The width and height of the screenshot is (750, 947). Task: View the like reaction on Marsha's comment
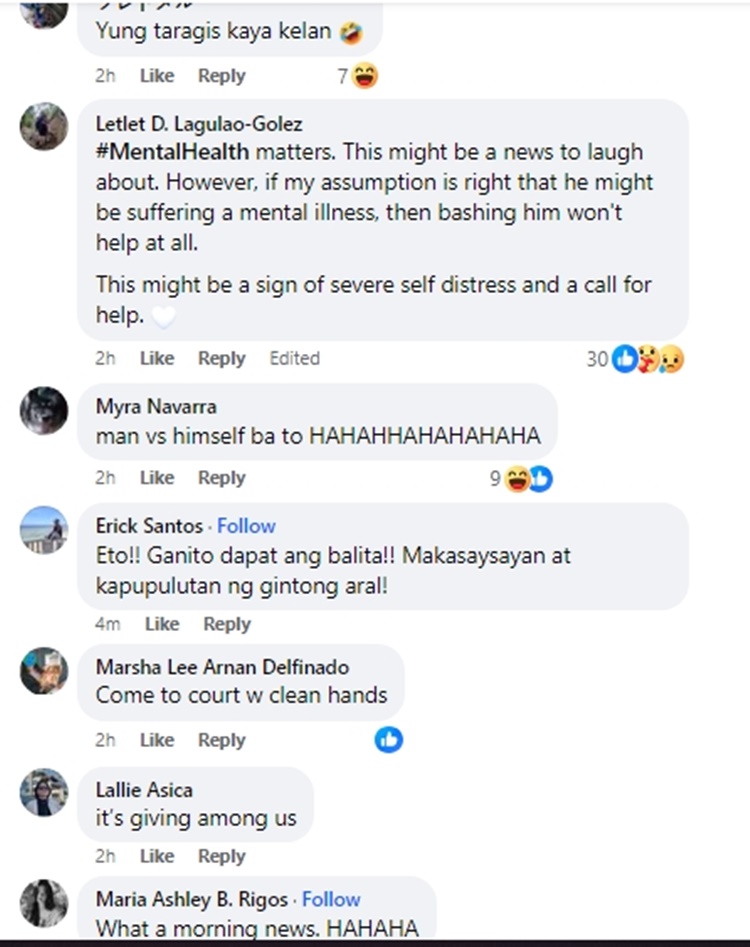tap(388, 740)
